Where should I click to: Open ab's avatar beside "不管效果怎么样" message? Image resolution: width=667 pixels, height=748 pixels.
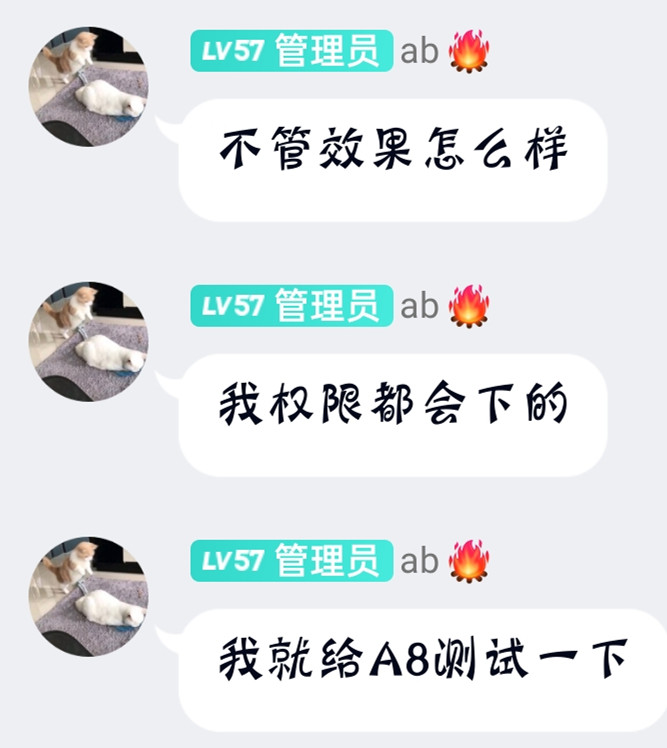88,86
